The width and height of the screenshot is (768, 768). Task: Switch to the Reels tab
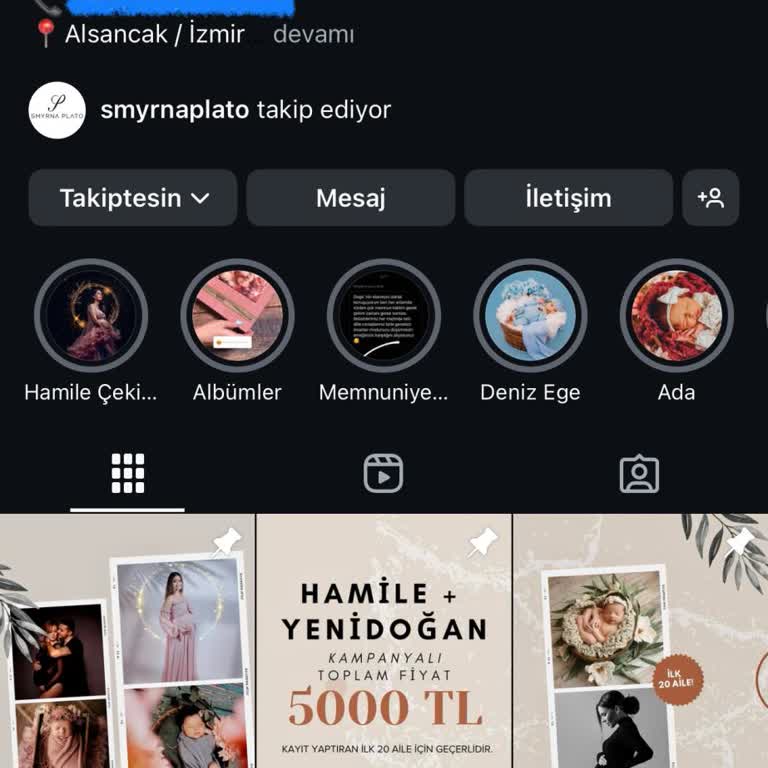[x=383, y=474]
